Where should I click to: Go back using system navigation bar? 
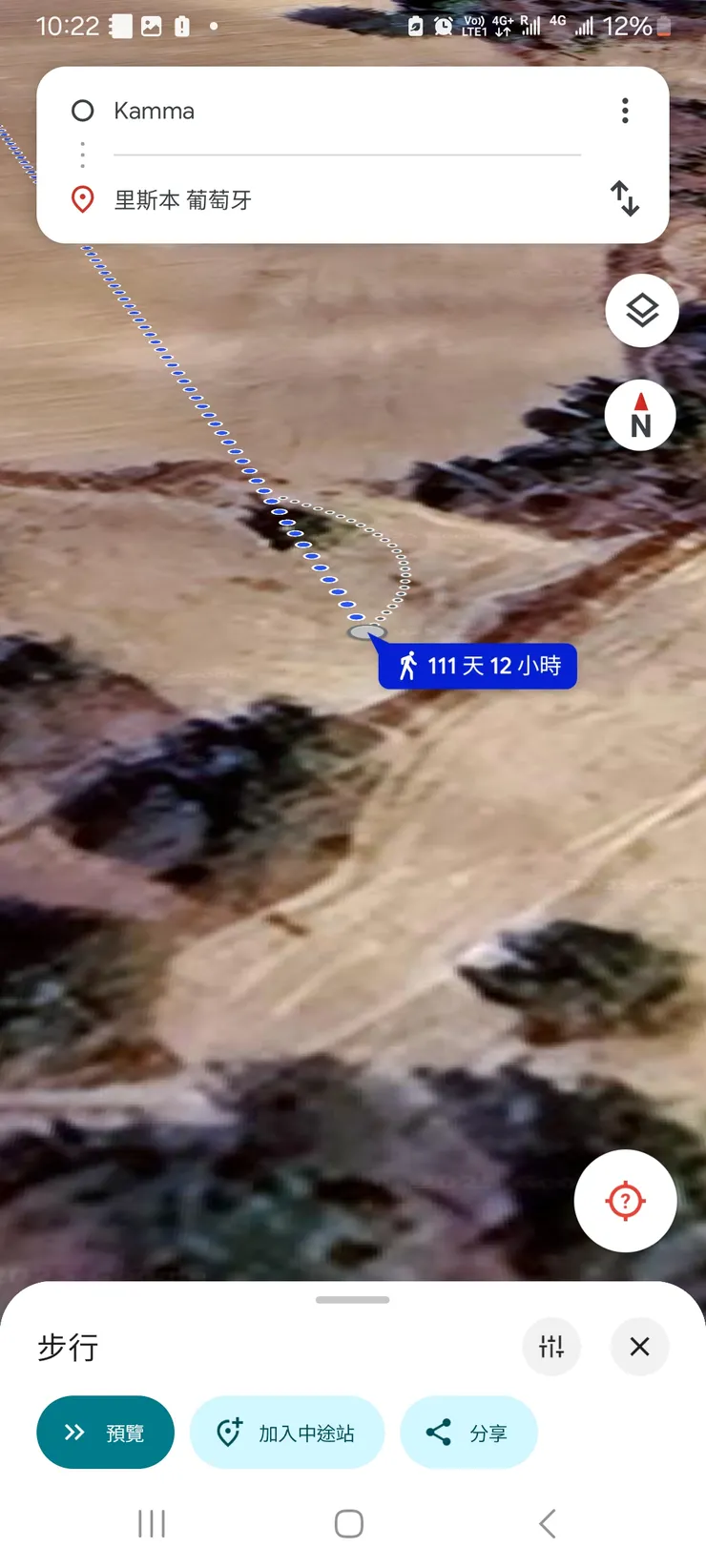point(547,1523)
